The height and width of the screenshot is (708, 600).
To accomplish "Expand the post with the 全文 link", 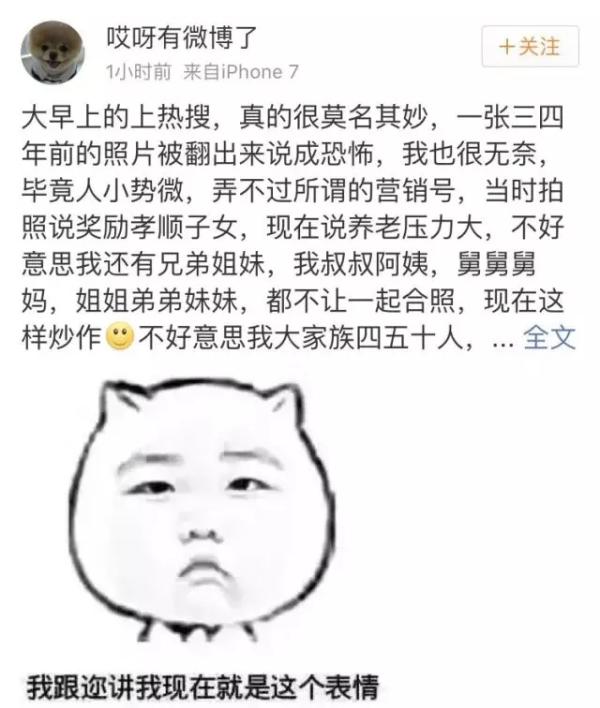I will click(549, 336).
